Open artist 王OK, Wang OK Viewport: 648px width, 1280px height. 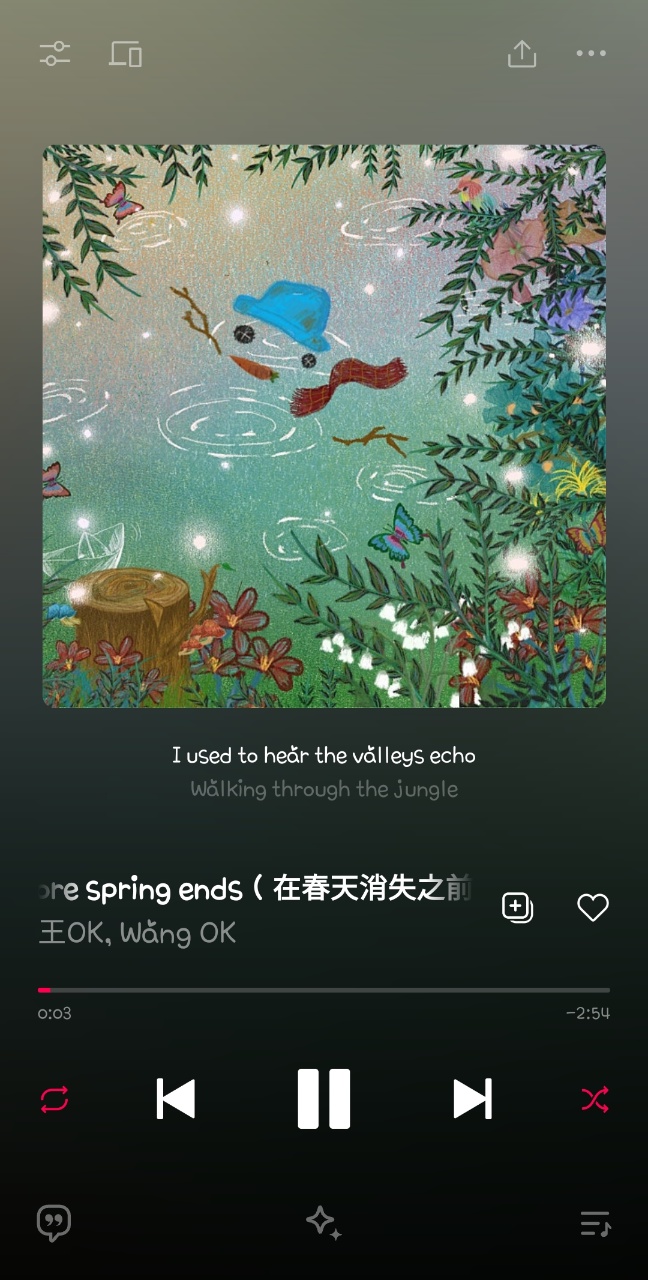click(x=138, y=934)
